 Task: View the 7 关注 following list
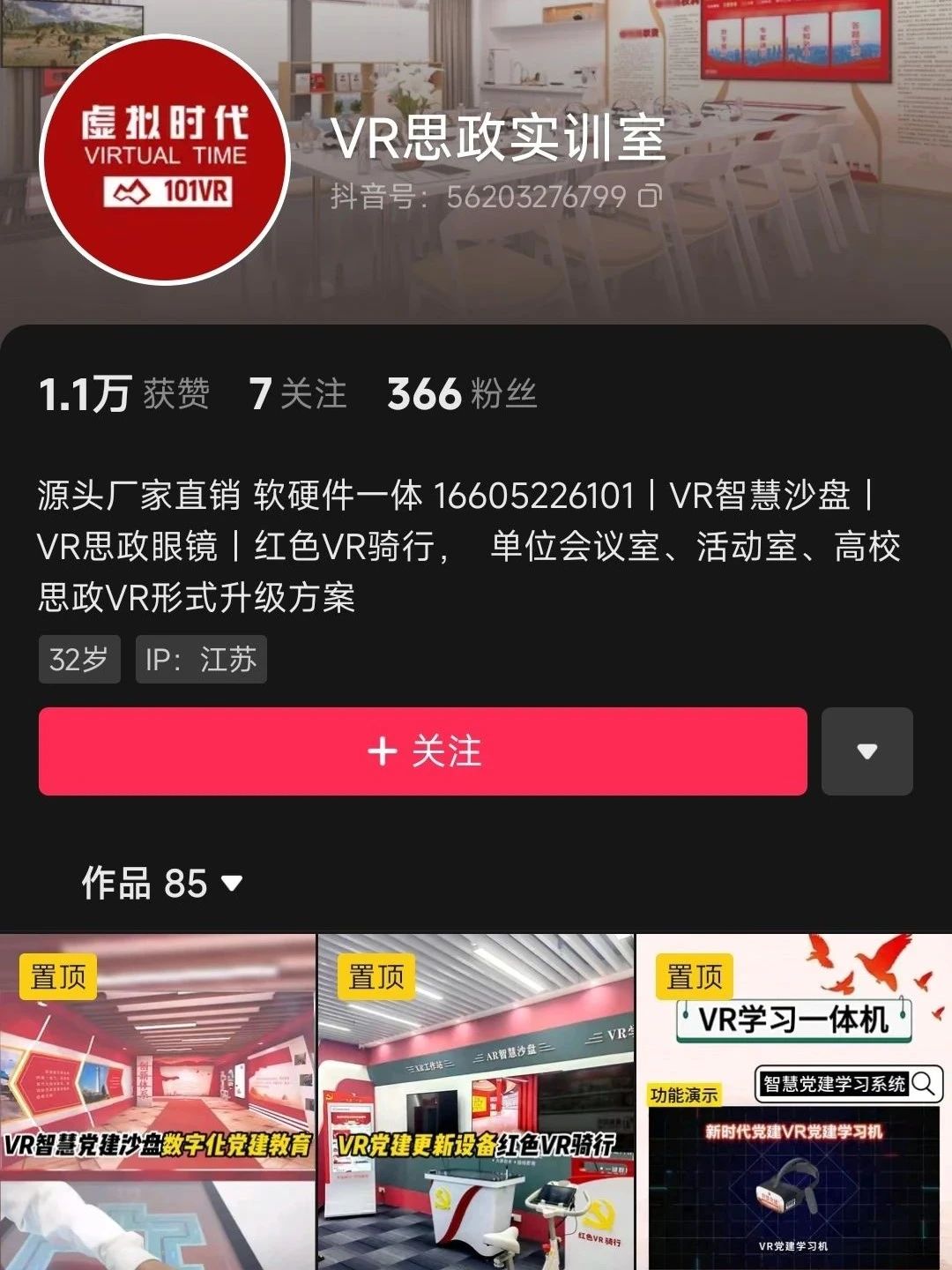pos(298,393)
